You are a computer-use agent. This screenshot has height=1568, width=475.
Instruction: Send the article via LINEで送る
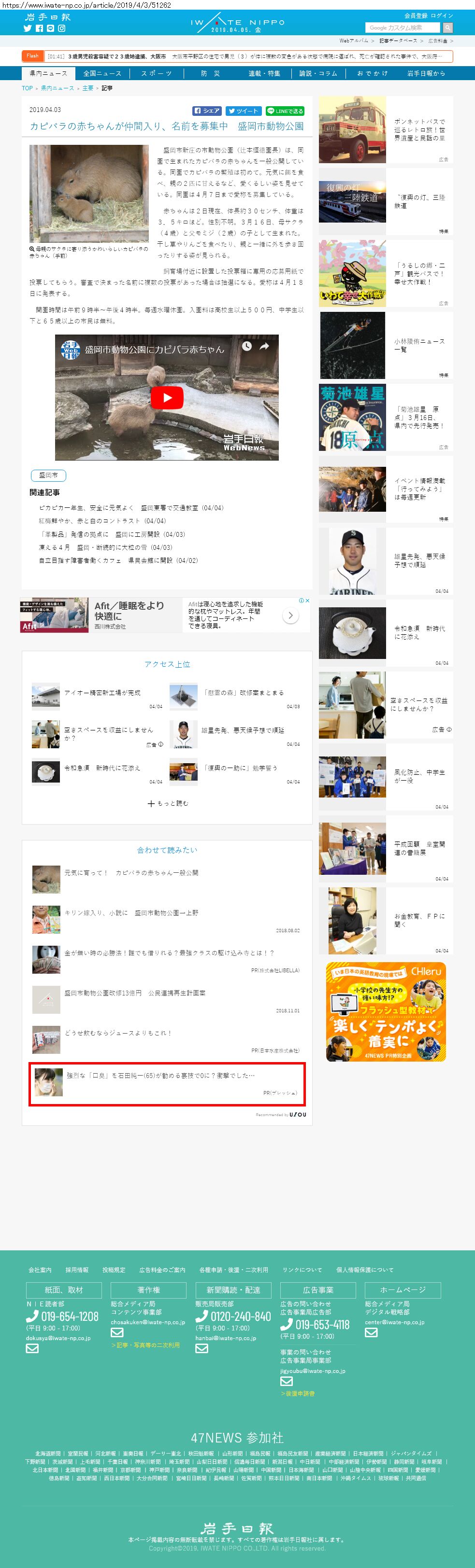[285, 111]
